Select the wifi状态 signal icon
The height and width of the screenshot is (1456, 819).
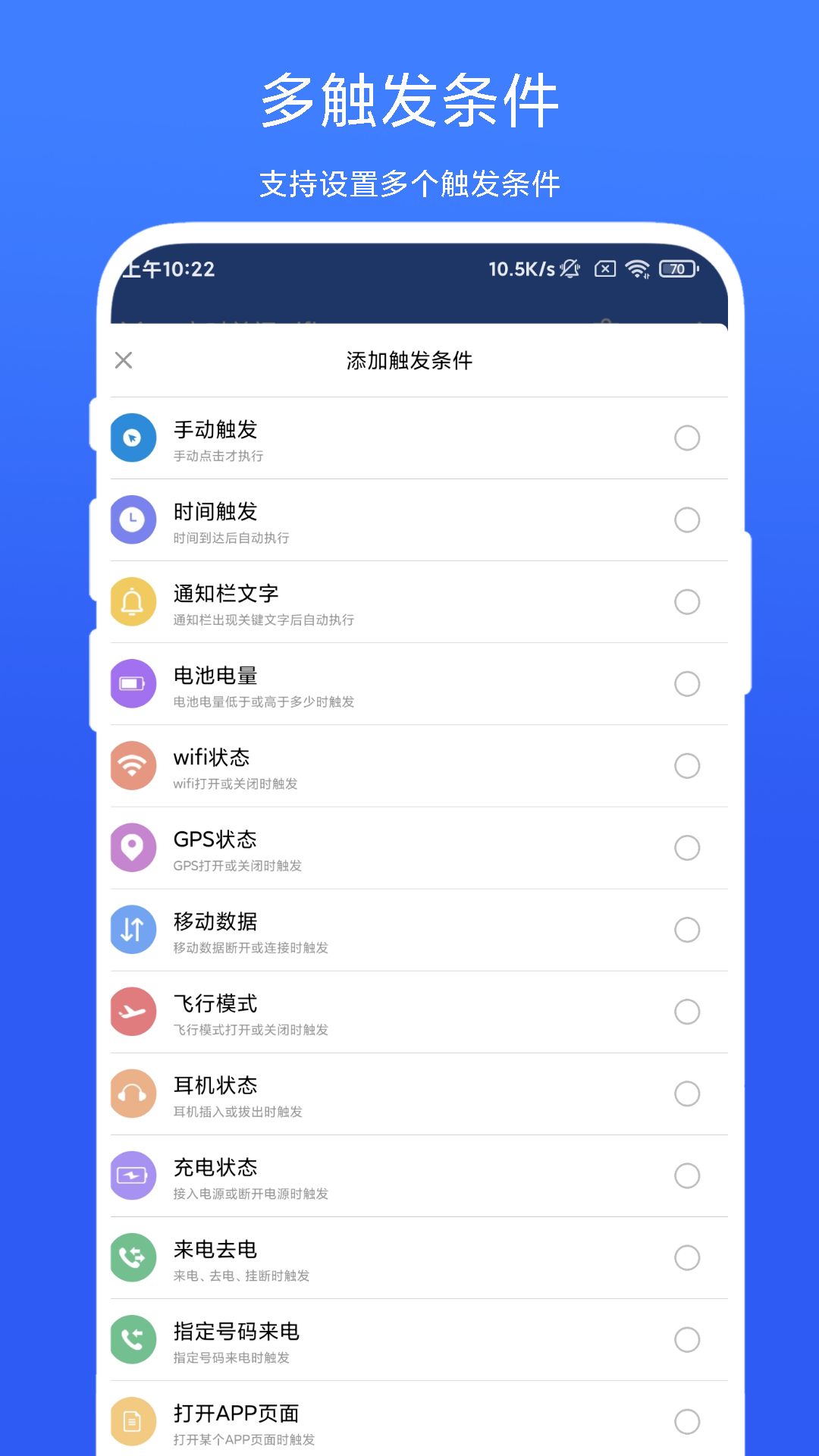[133, 766]
